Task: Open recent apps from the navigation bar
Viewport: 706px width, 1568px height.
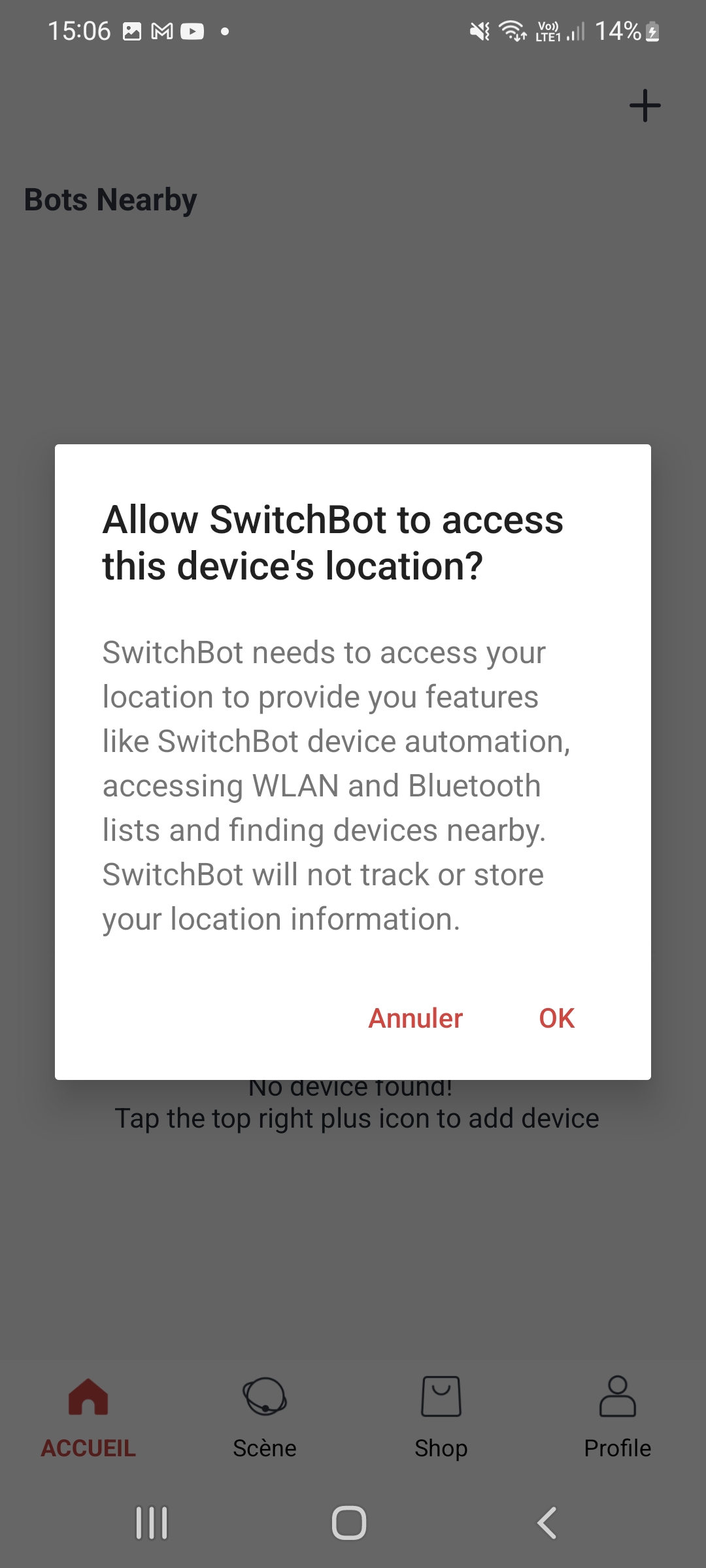Action: [x=152, y=1523]
